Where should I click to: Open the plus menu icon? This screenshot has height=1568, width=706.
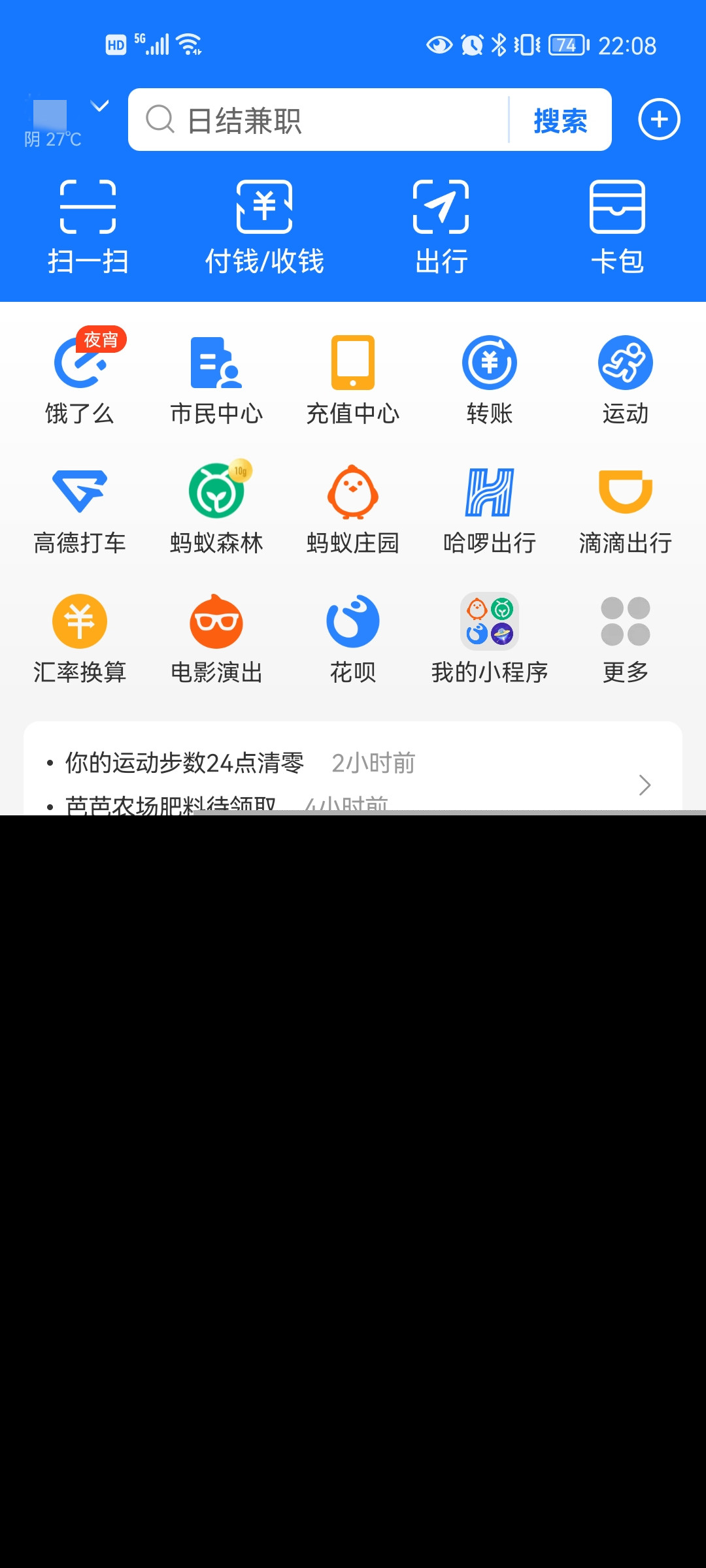click(x=659, y=120)
